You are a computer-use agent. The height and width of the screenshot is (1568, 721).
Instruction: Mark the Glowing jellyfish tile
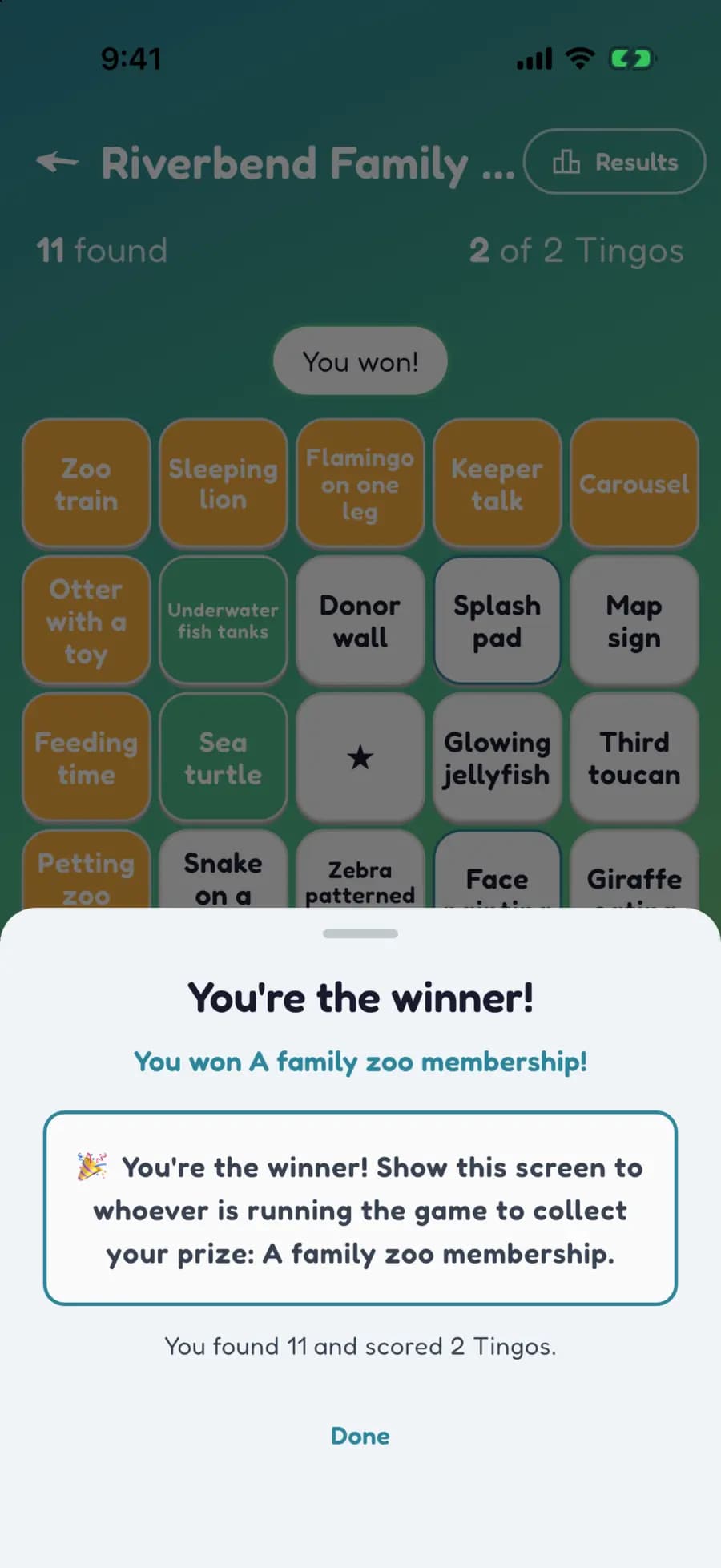[x=497, y=758]
